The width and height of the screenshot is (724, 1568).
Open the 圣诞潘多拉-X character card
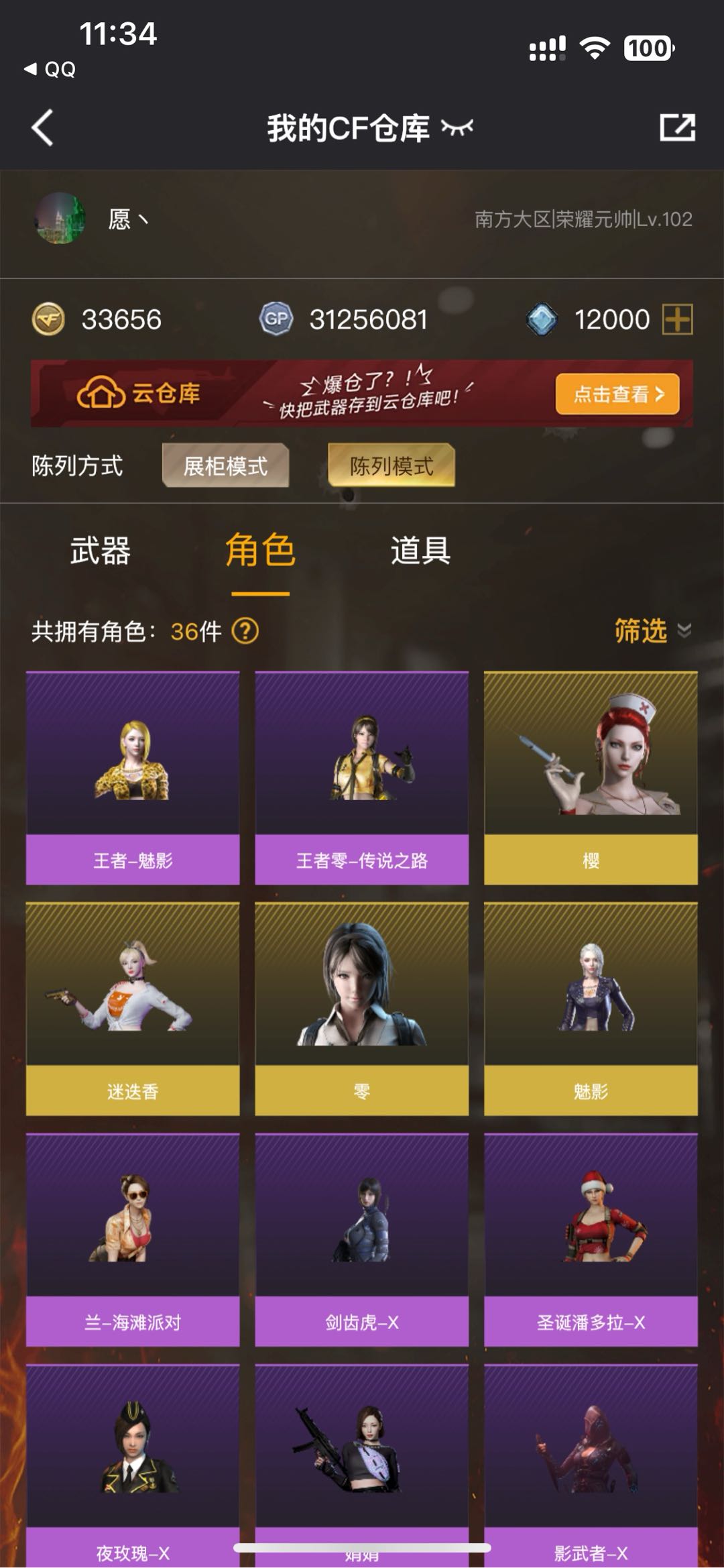(591, 1239)
